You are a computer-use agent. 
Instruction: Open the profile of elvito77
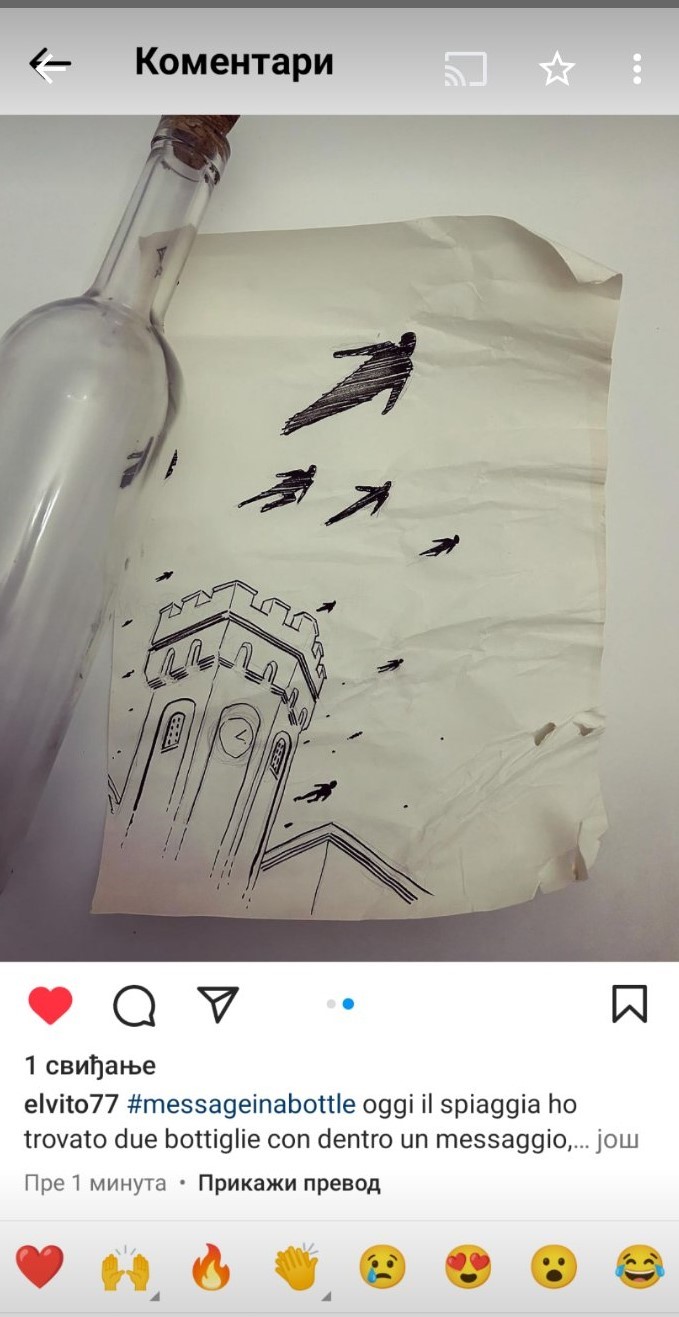coord(71,1104)
